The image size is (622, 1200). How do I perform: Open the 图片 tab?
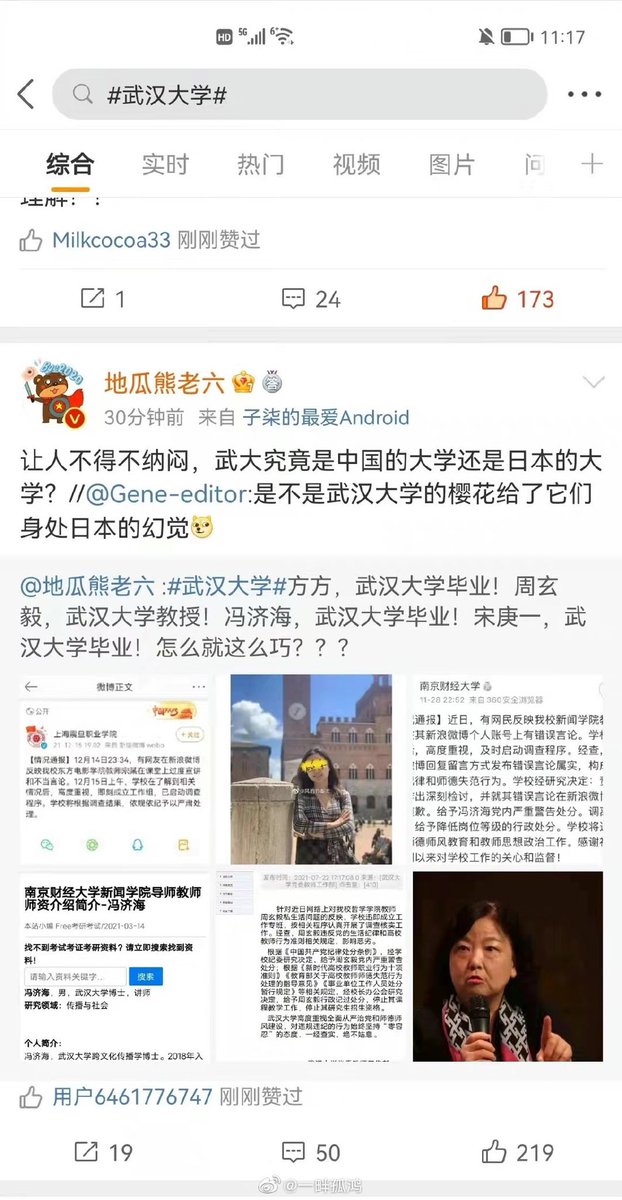pos(452,165)
